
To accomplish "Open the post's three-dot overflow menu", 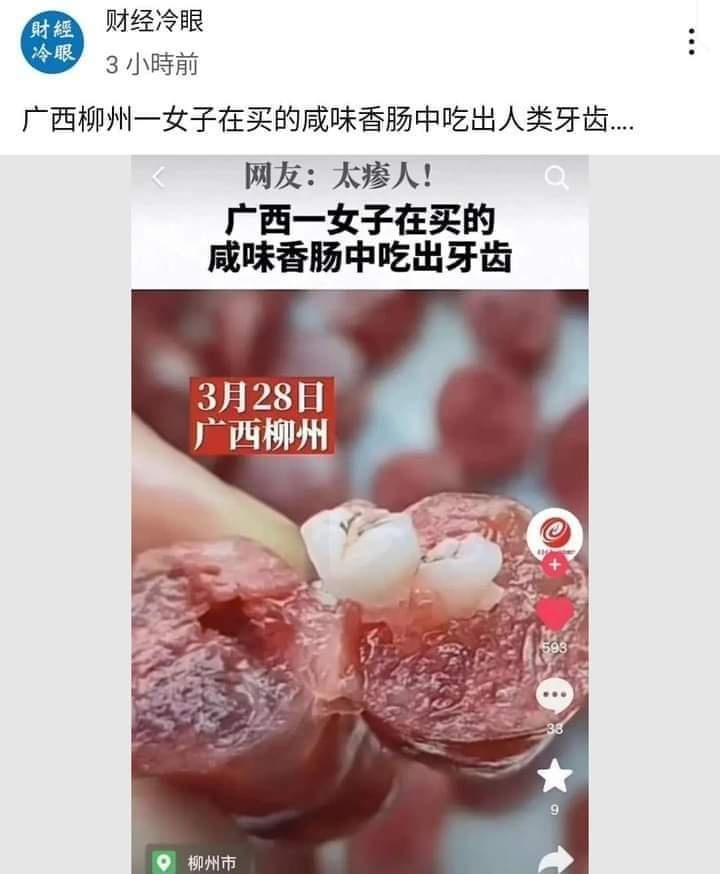I will [691, 42].
